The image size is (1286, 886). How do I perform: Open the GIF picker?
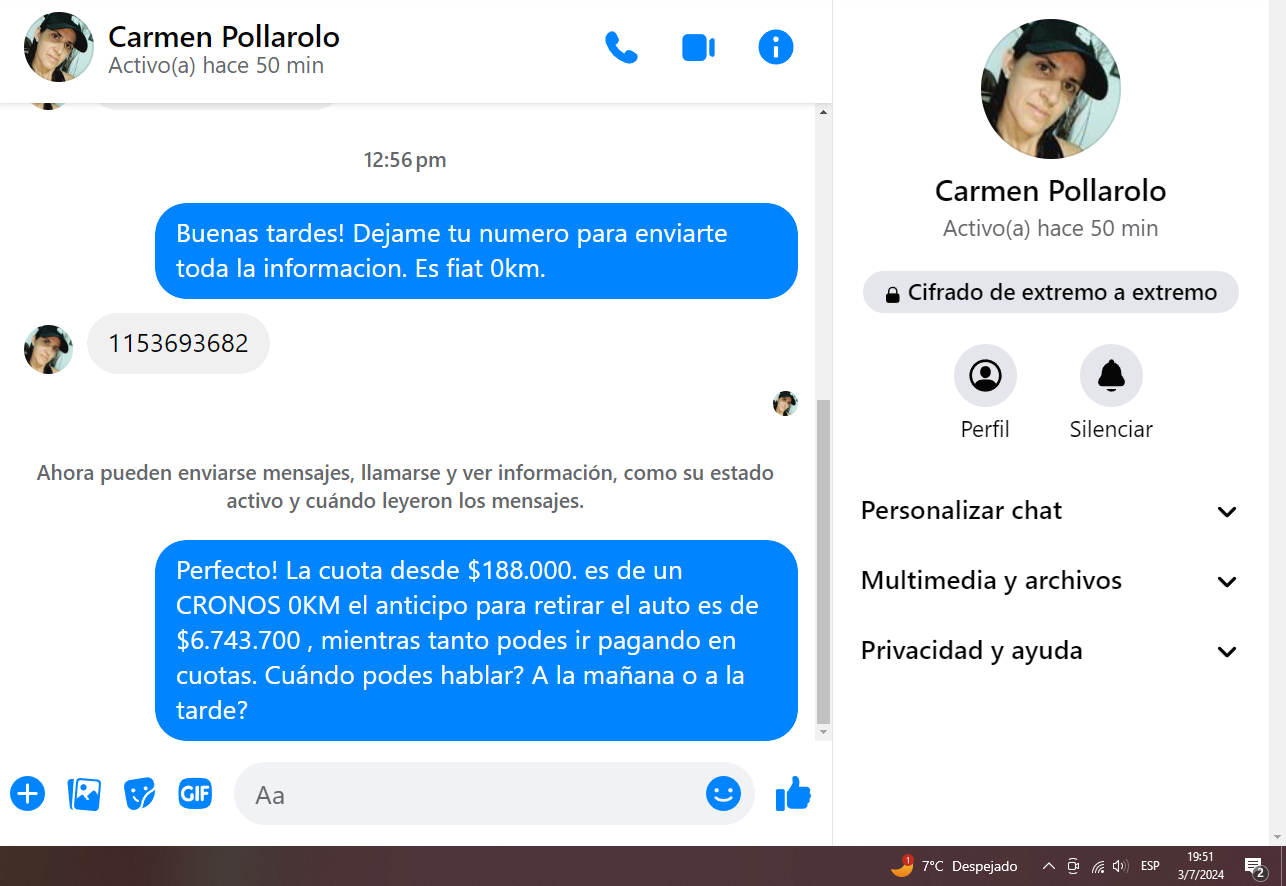[195, 794]
